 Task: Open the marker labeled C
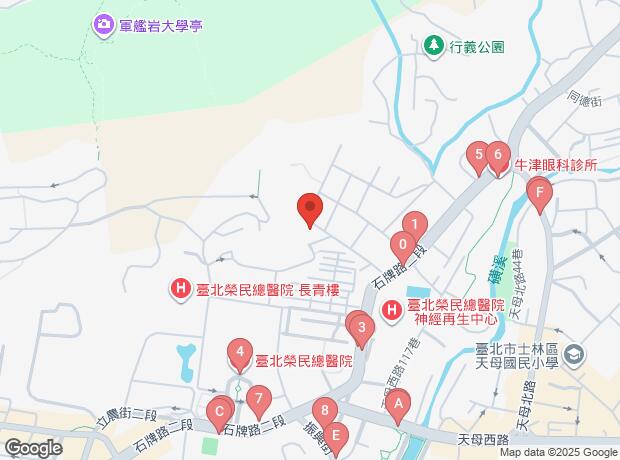point(219,410)
